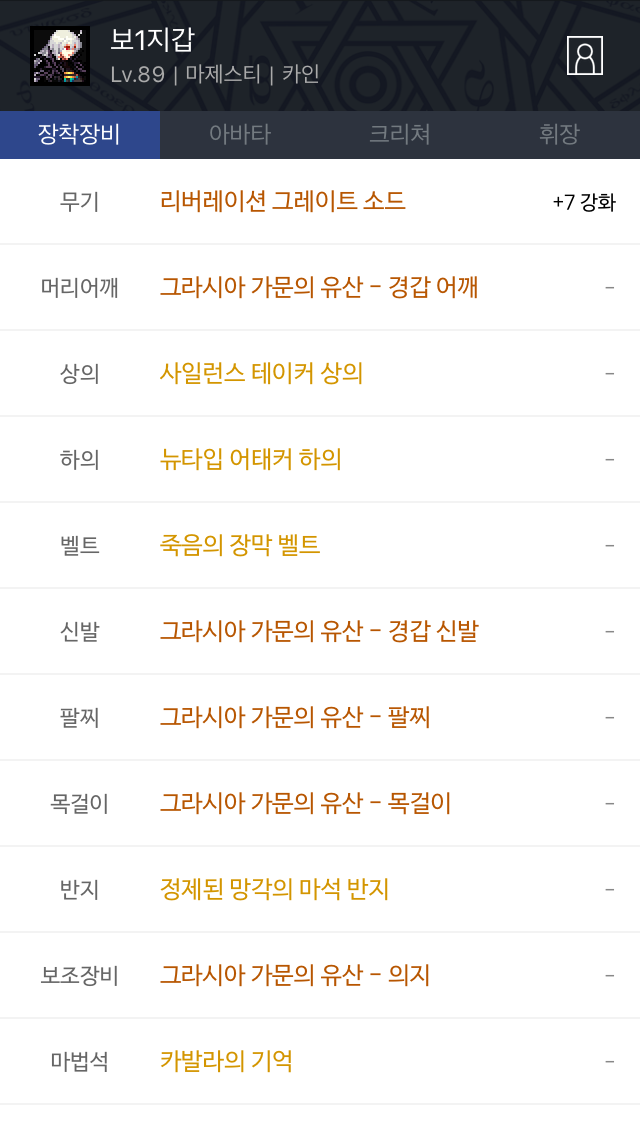Select 그라시아 가문의 유산 - 목걸이 necklace
The image size is (640, 1136).
(306, 803)
